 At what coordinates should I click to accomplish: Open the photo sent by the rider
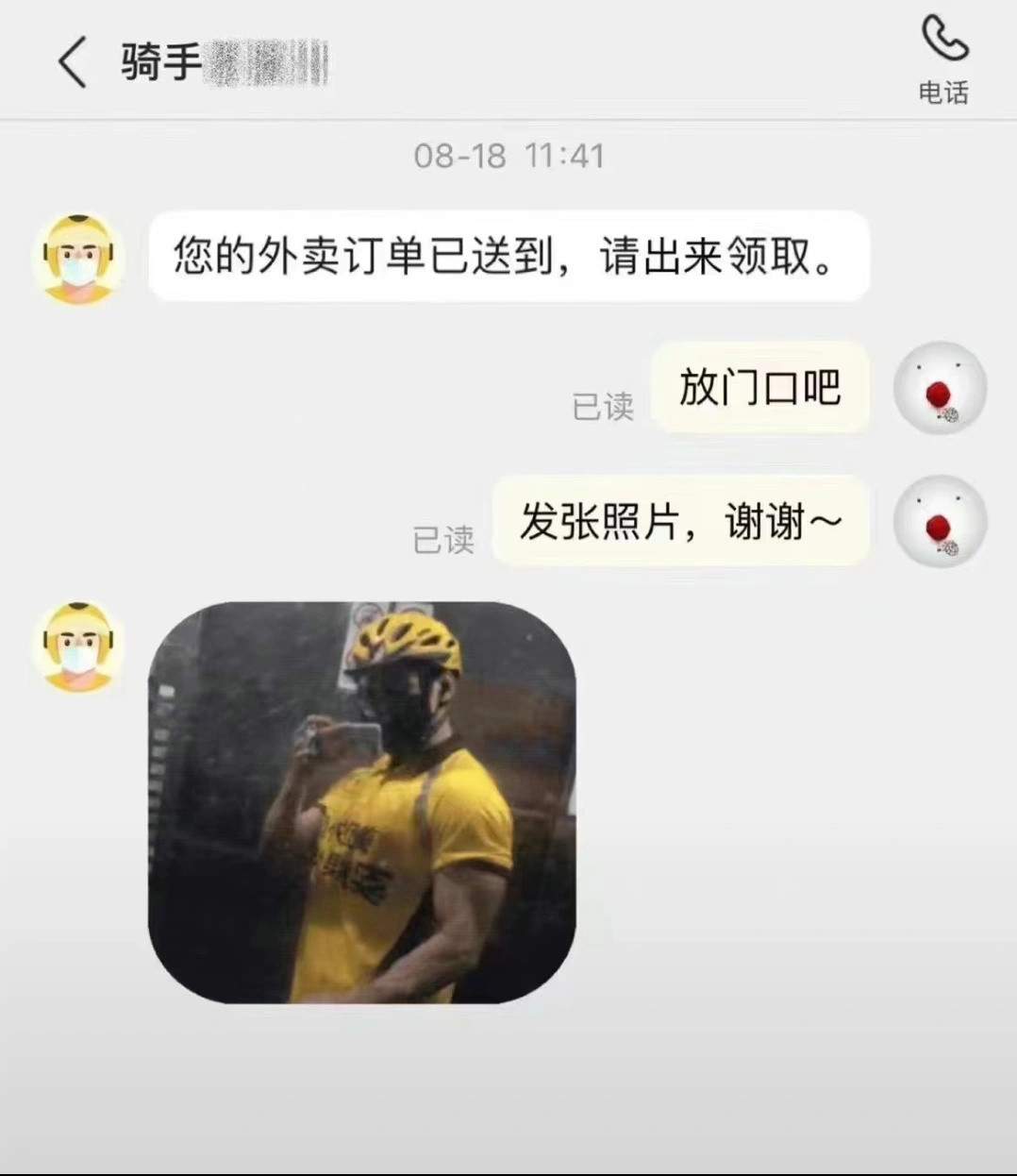[x=362, y=802]
